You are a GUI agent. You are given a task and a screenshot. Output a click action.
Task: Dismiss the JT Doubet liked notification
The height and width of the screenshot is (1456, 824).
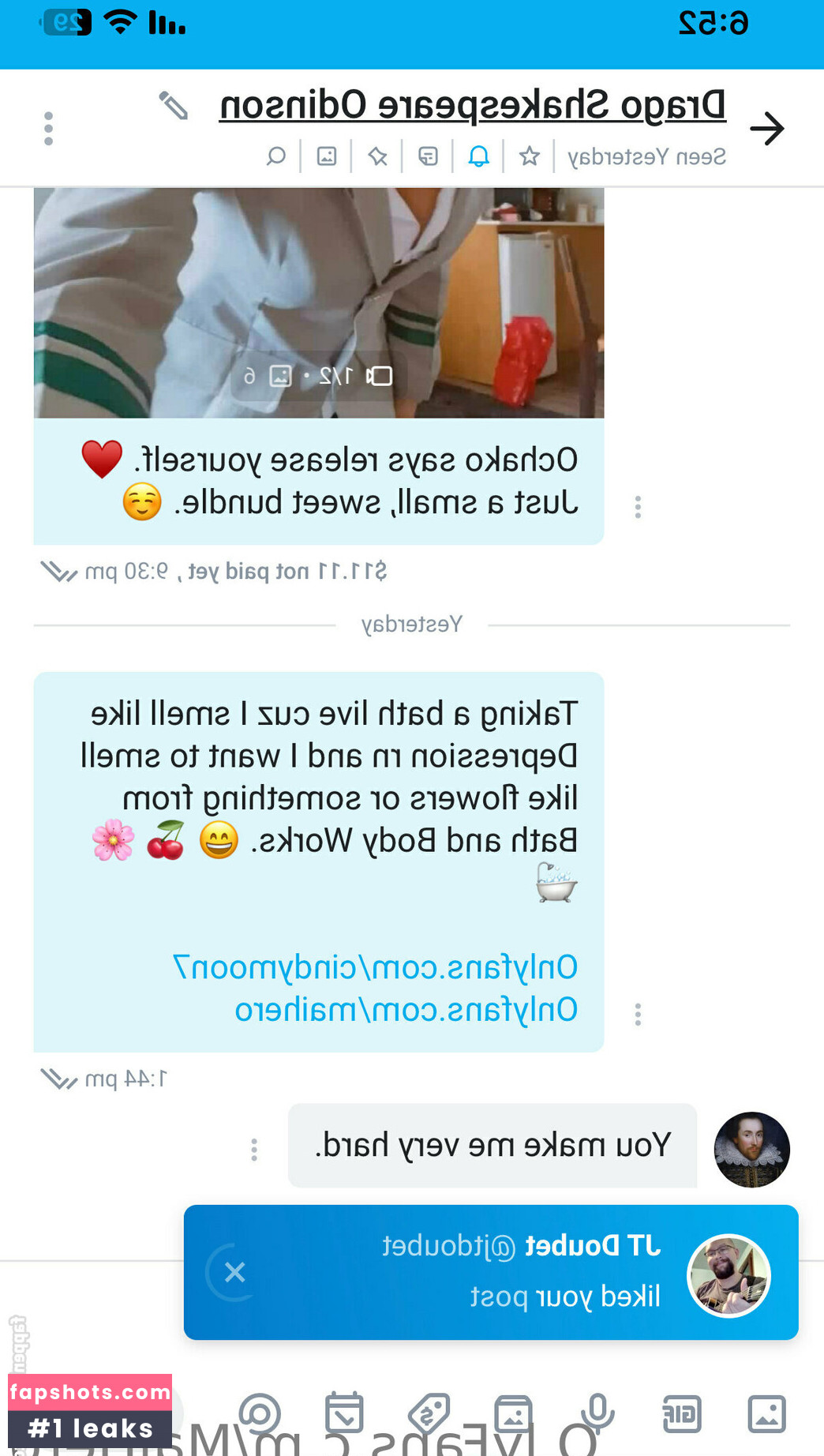point(234,1272)
